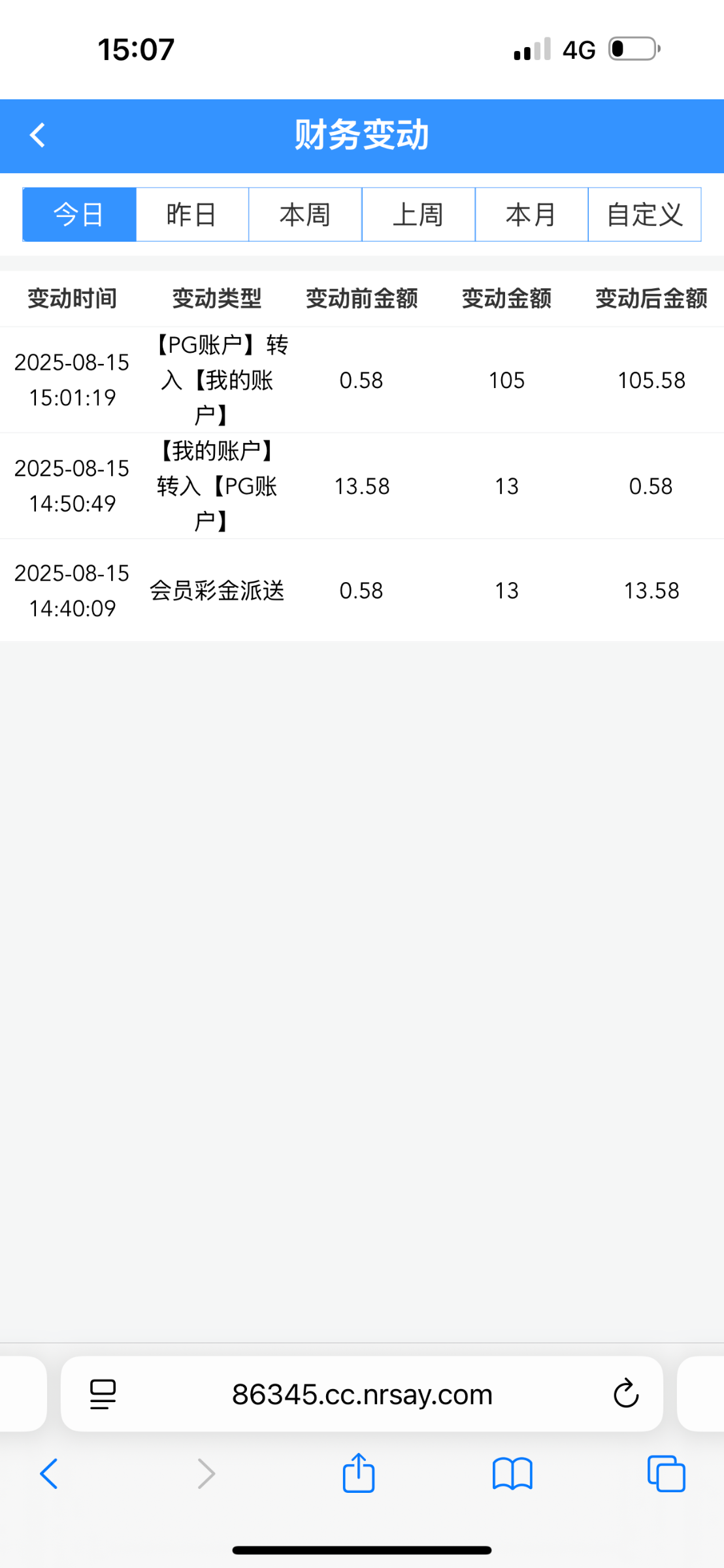Open the share sheet in Safari

point(357,1473)
